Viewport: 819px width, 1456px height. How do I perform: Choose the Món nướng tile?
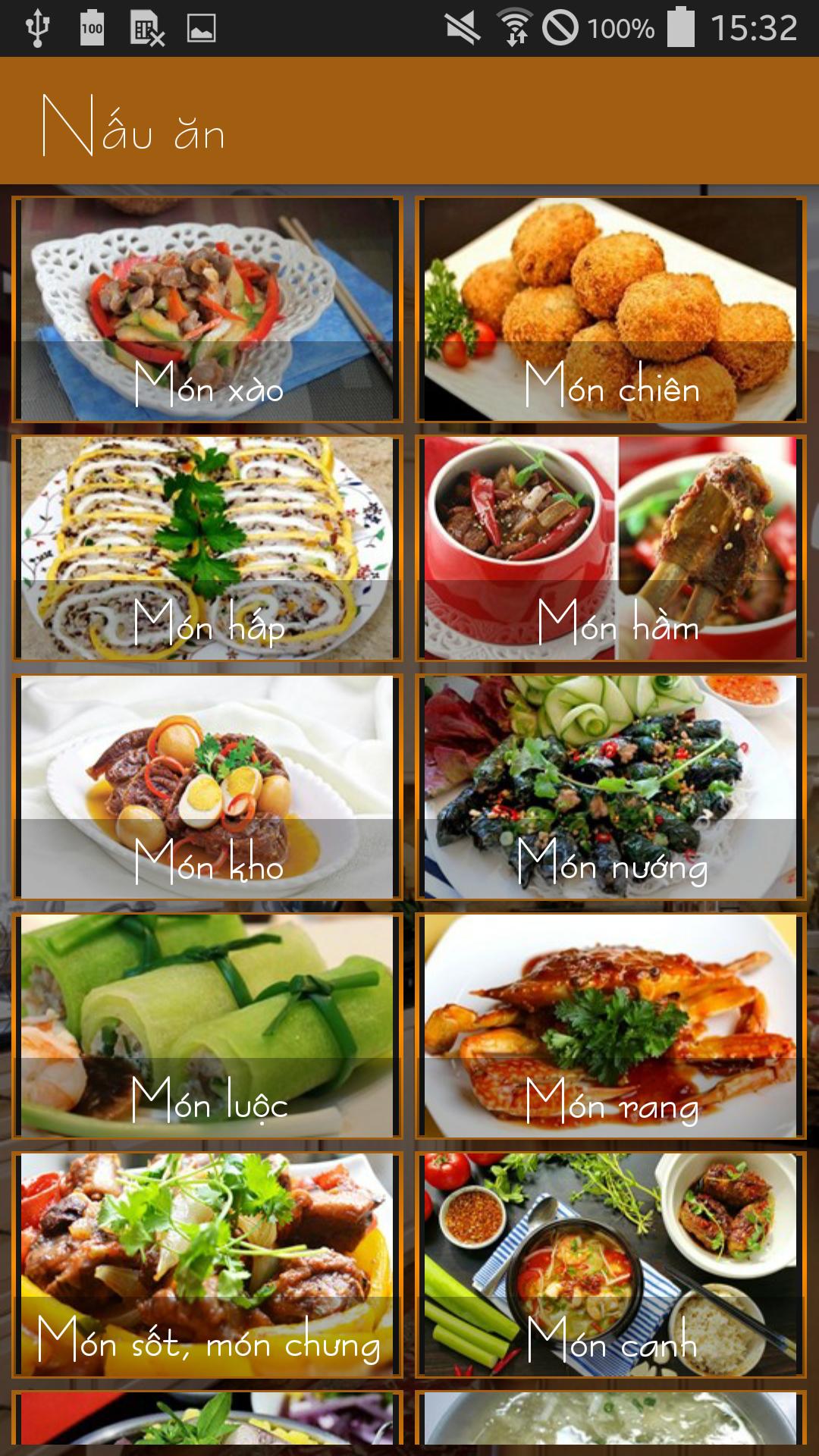610,786
